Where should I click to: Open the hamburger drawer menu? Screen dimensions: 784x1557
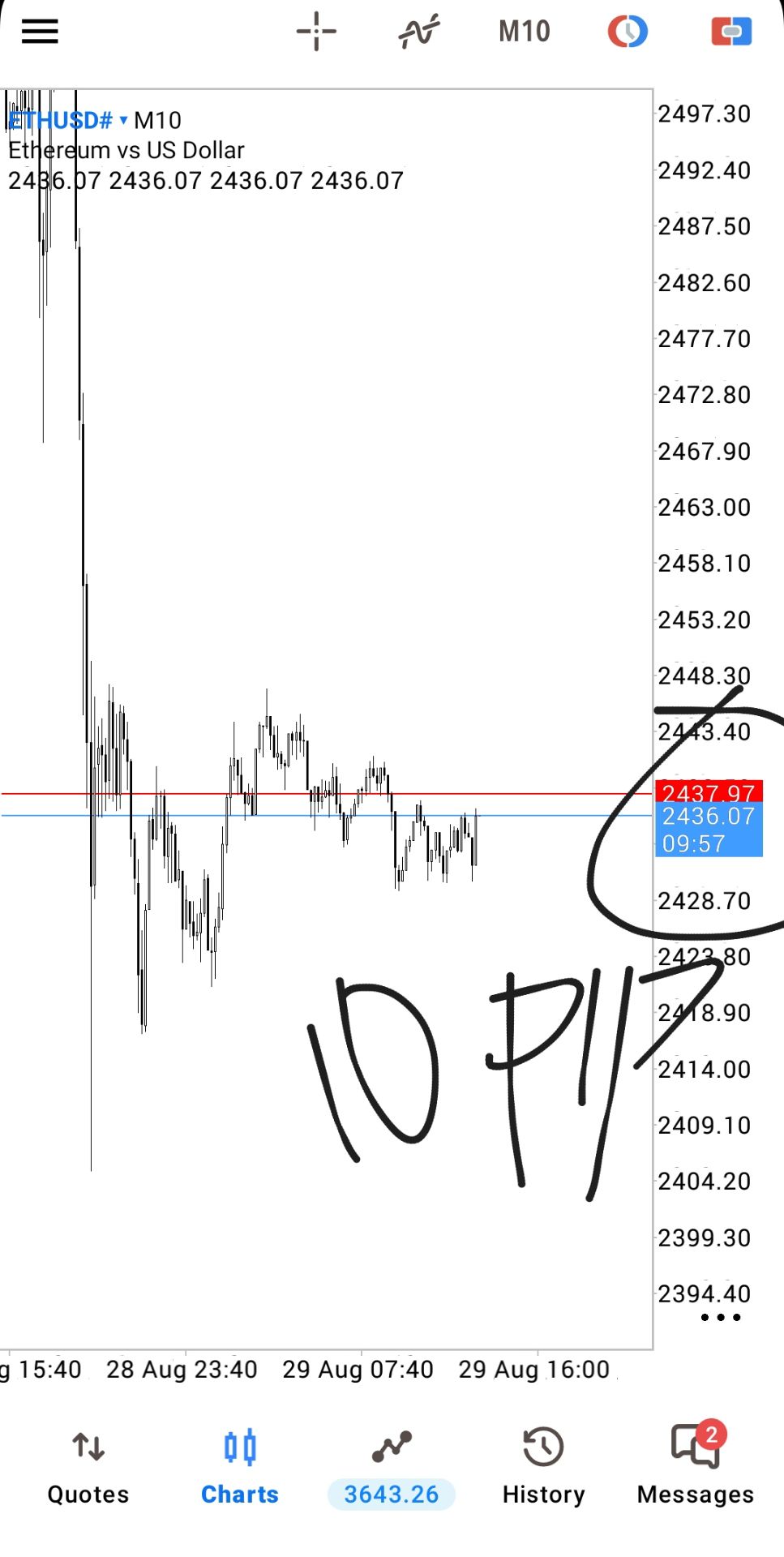[40, 32]
